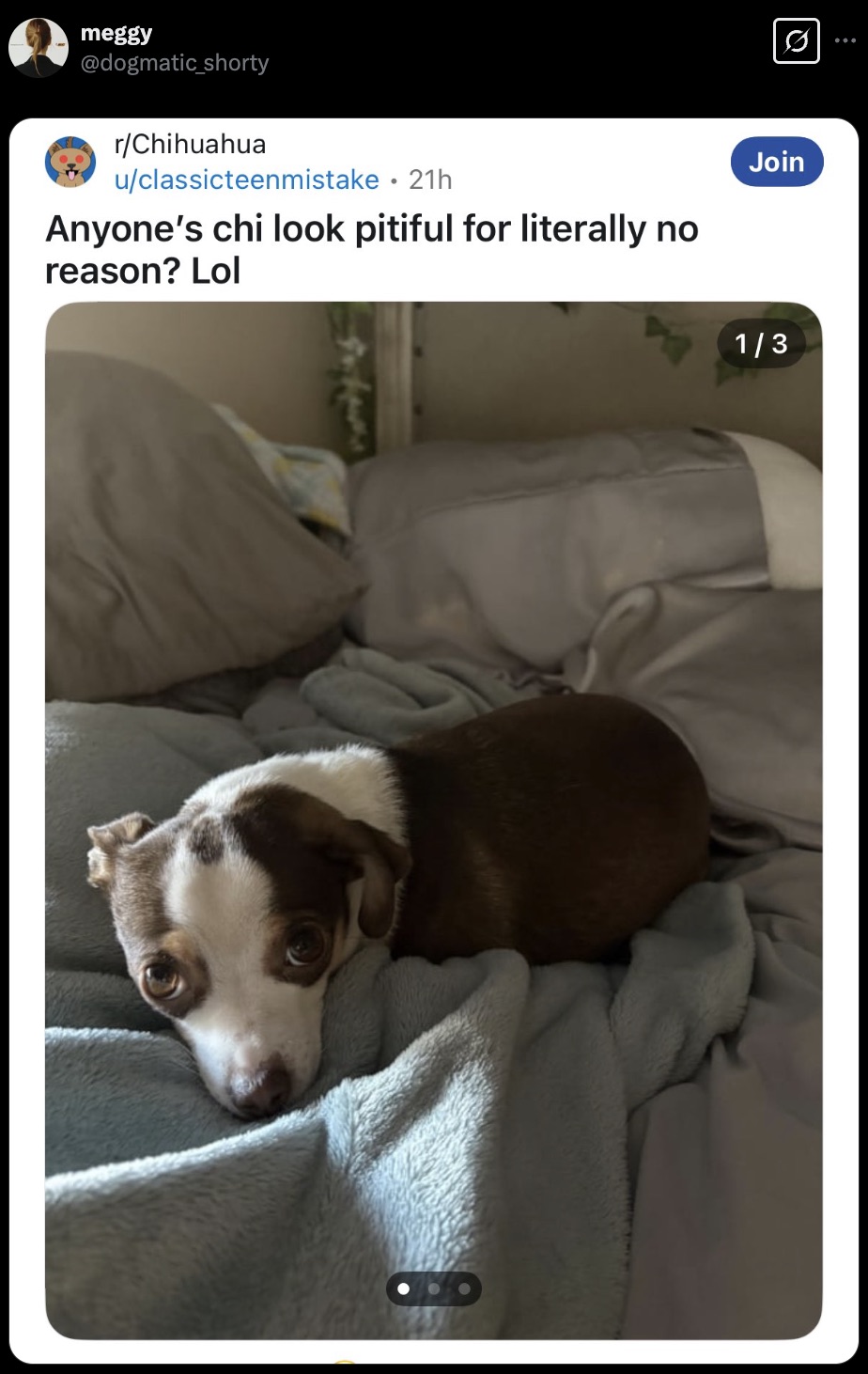
Task: Open the @dogmatic_shorty profile
Action: point(175,63)
